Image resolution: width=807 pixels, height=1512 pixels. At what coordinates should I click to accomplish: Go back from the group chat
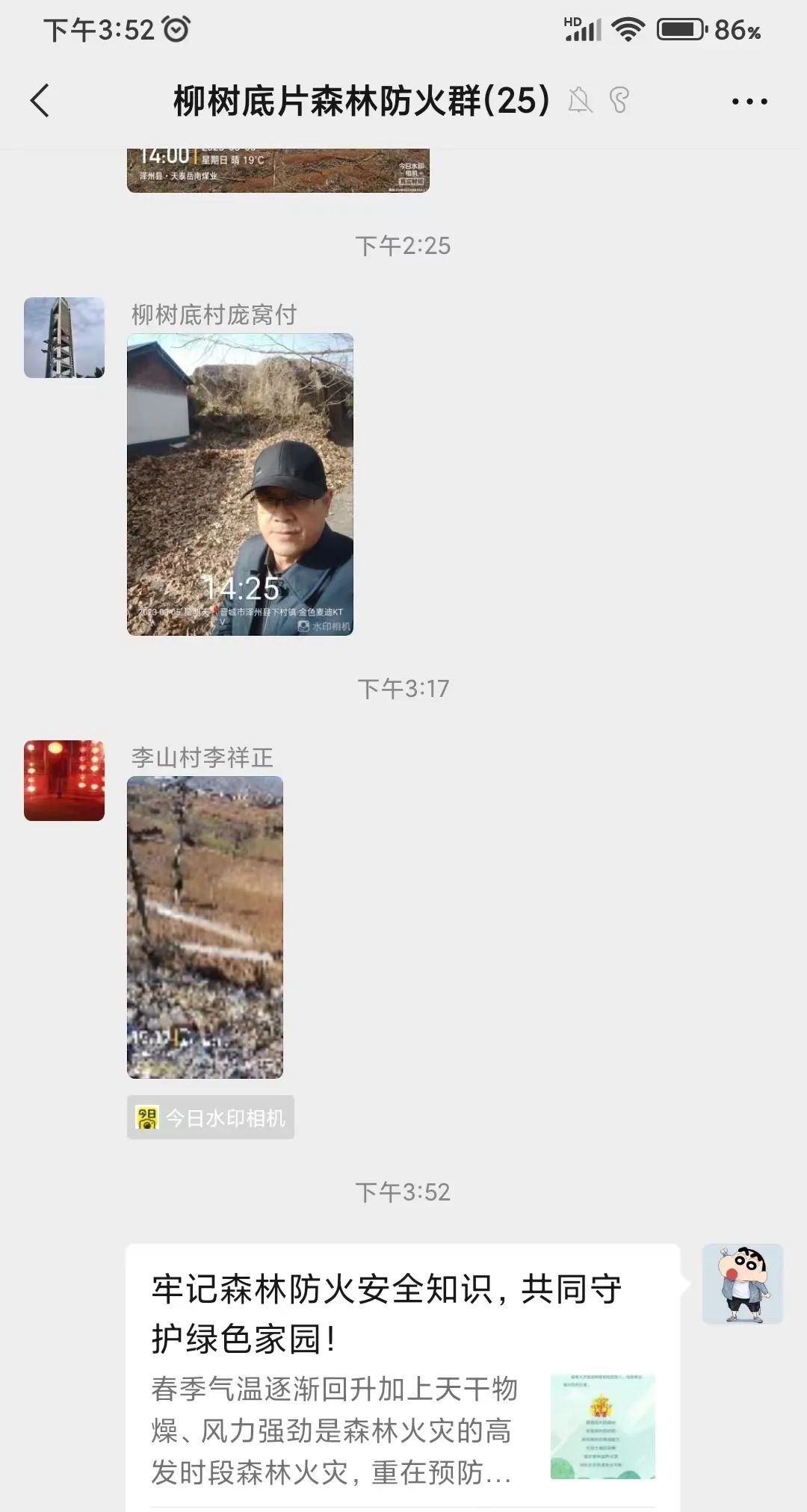point(40,101)
